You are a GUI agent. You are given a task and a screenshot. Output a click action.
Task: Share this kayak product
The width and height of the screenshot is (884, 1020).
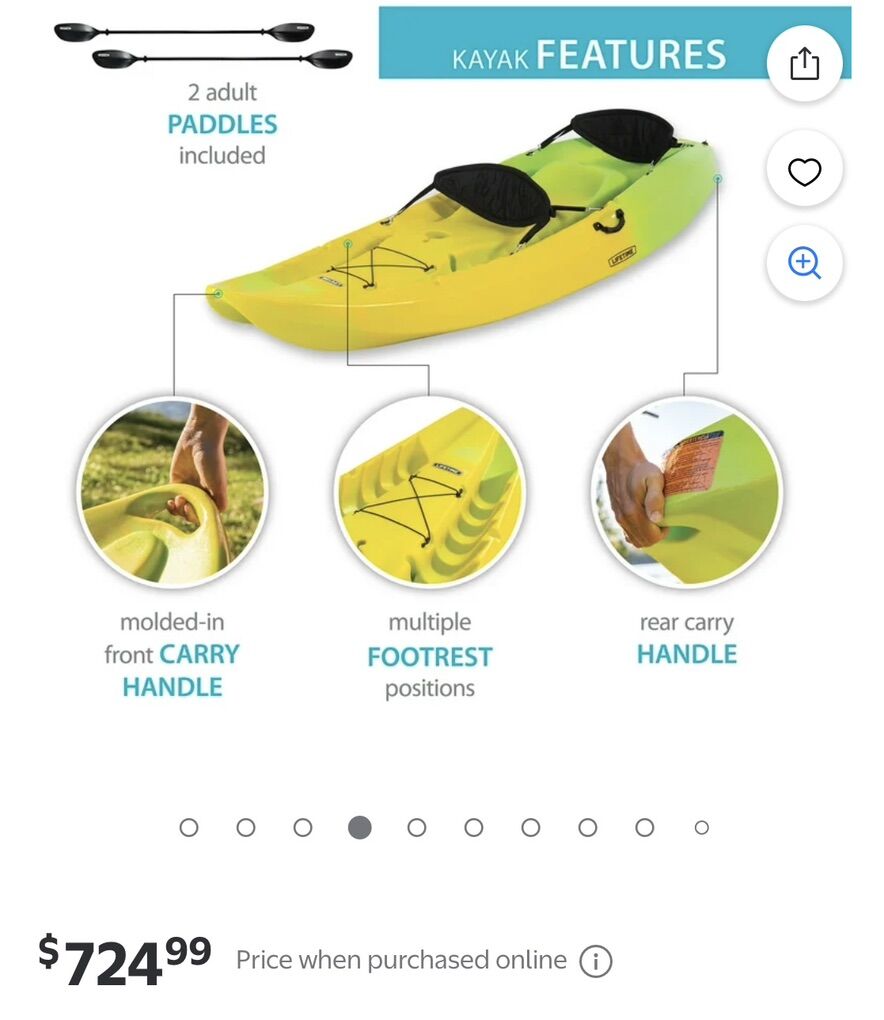pos(804,64)
